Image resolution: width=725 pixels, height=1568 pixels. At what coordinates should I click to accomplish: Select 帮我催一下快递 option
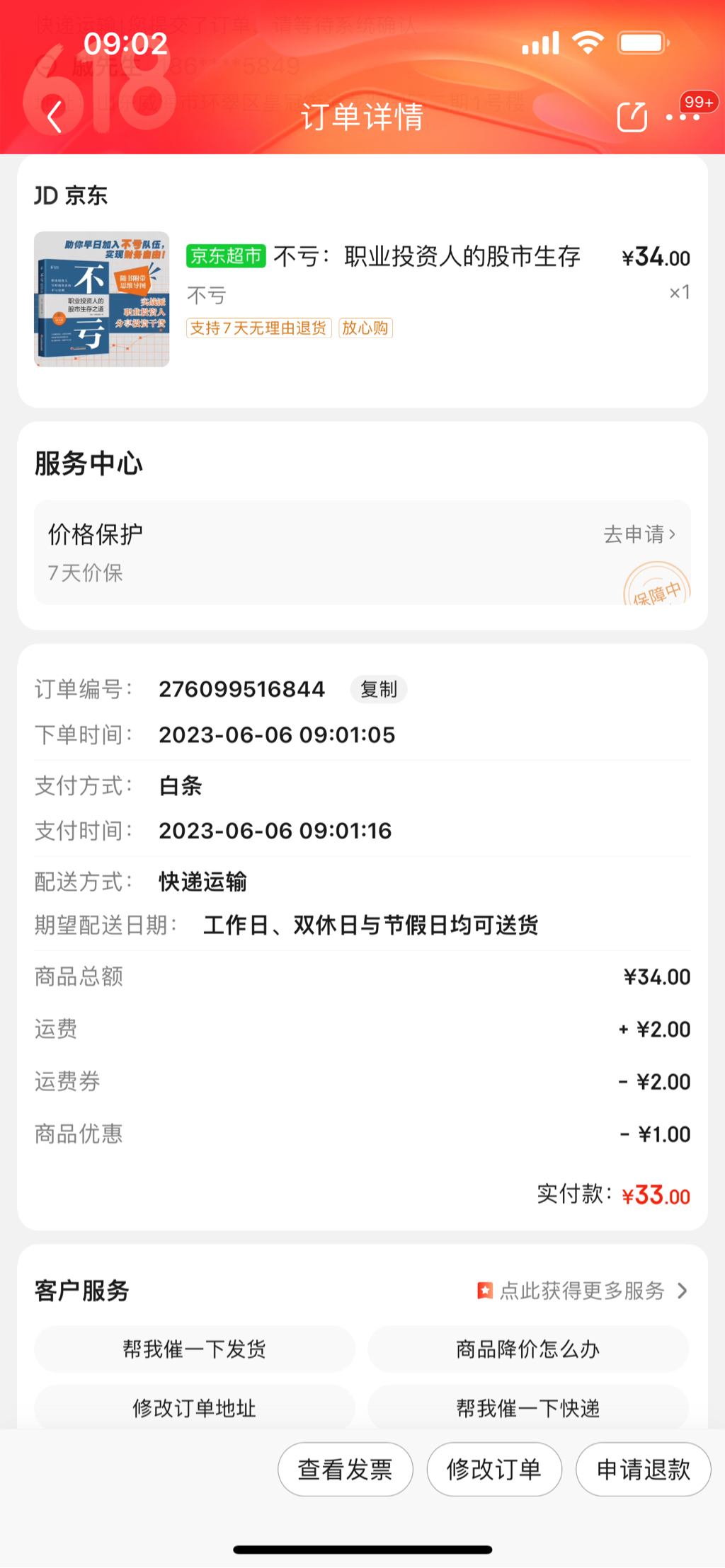tap(528, 1408)
